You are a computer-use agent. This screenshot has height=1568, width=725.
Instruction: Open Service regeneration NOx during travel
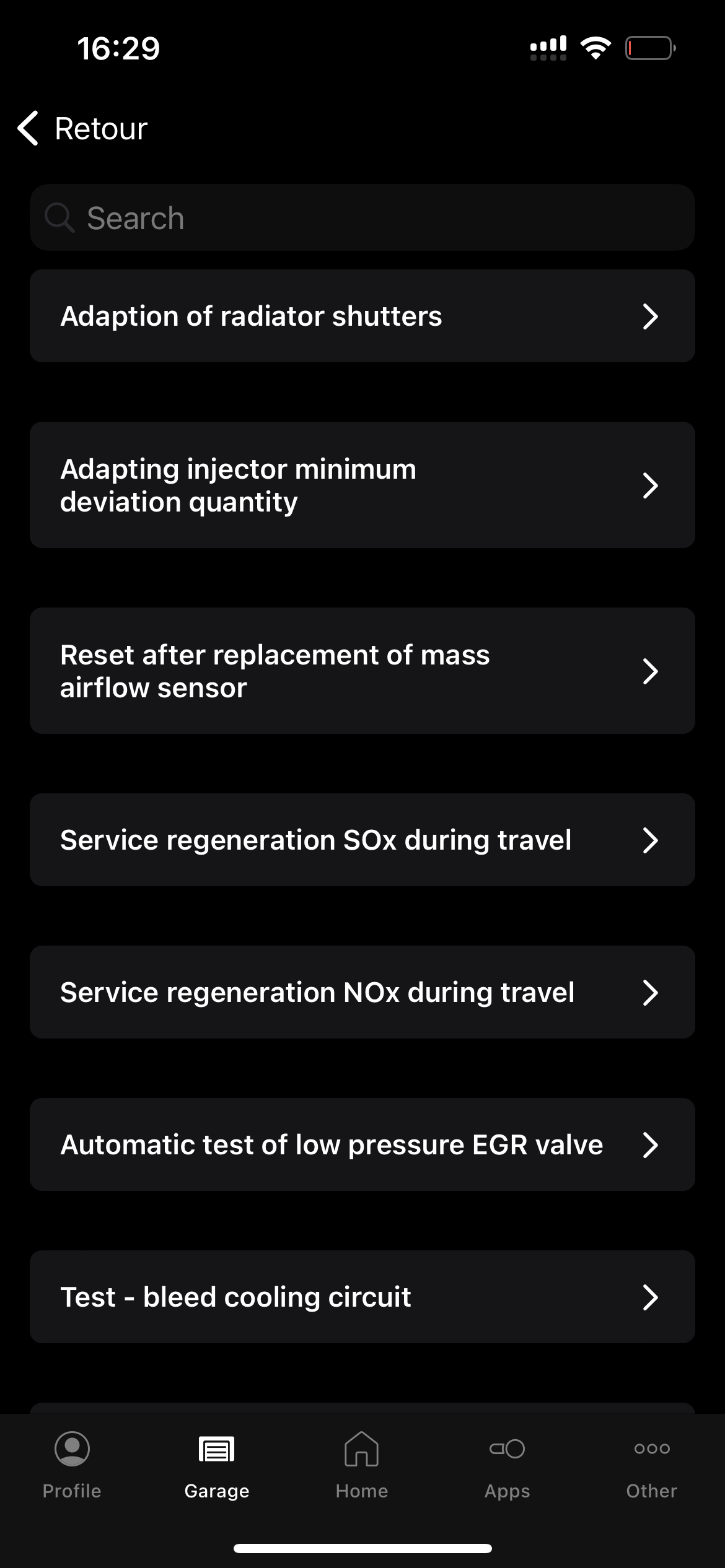pyautogui.click(x=362, y=992)
